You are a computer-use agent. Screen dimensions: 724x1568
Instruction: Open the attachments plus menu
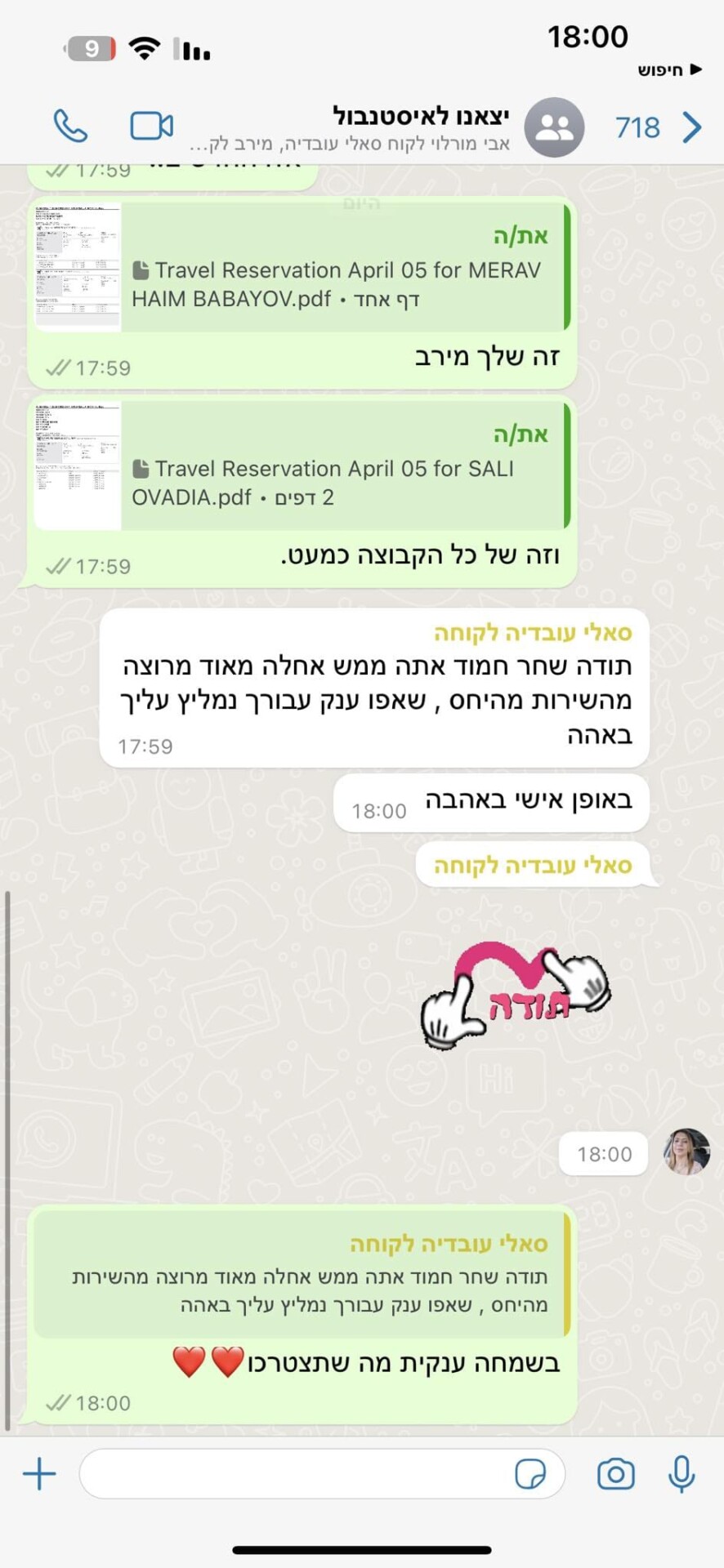[x=38, y=1474]
